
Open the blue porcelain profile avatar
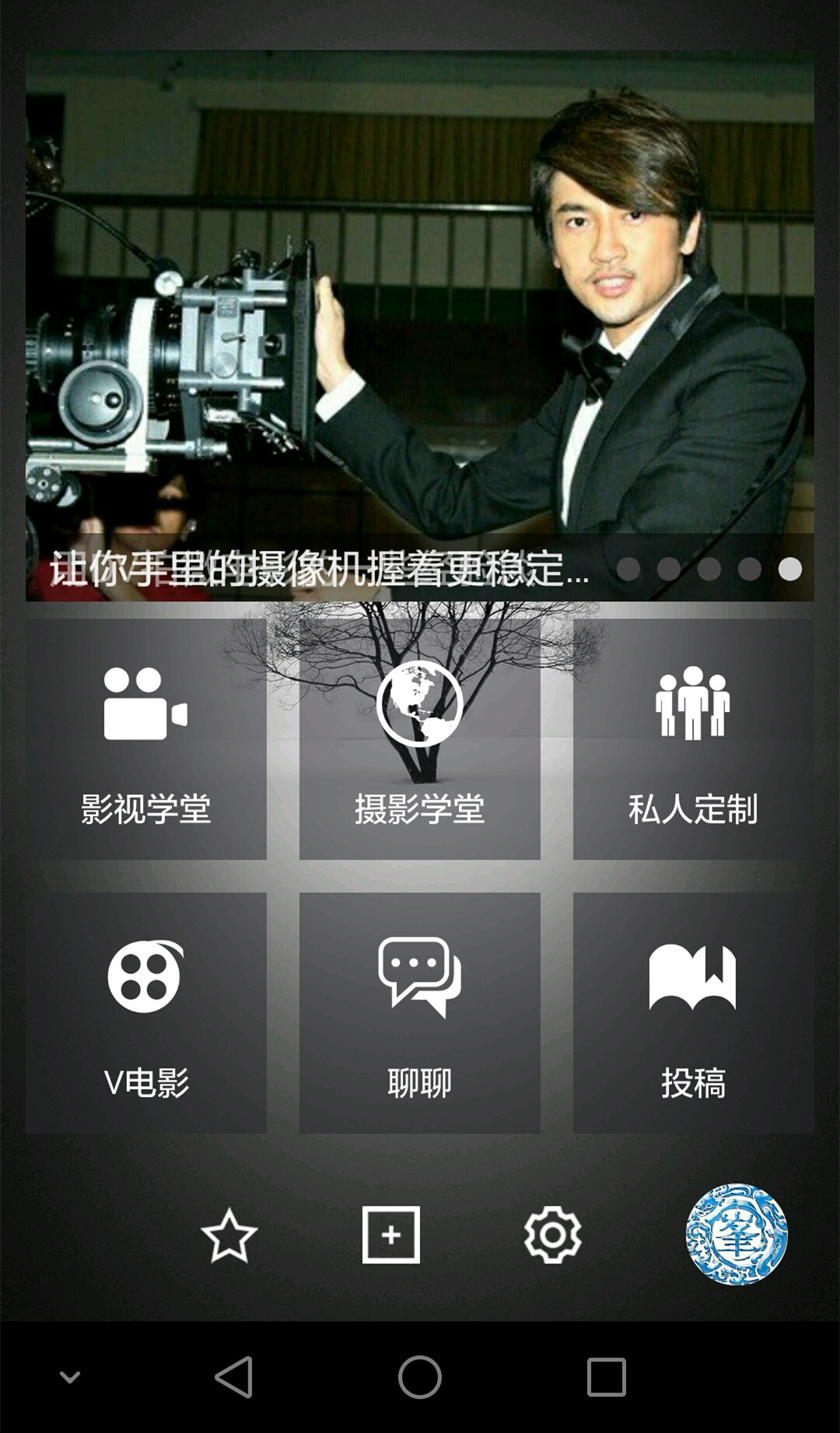coord(737,1235)
